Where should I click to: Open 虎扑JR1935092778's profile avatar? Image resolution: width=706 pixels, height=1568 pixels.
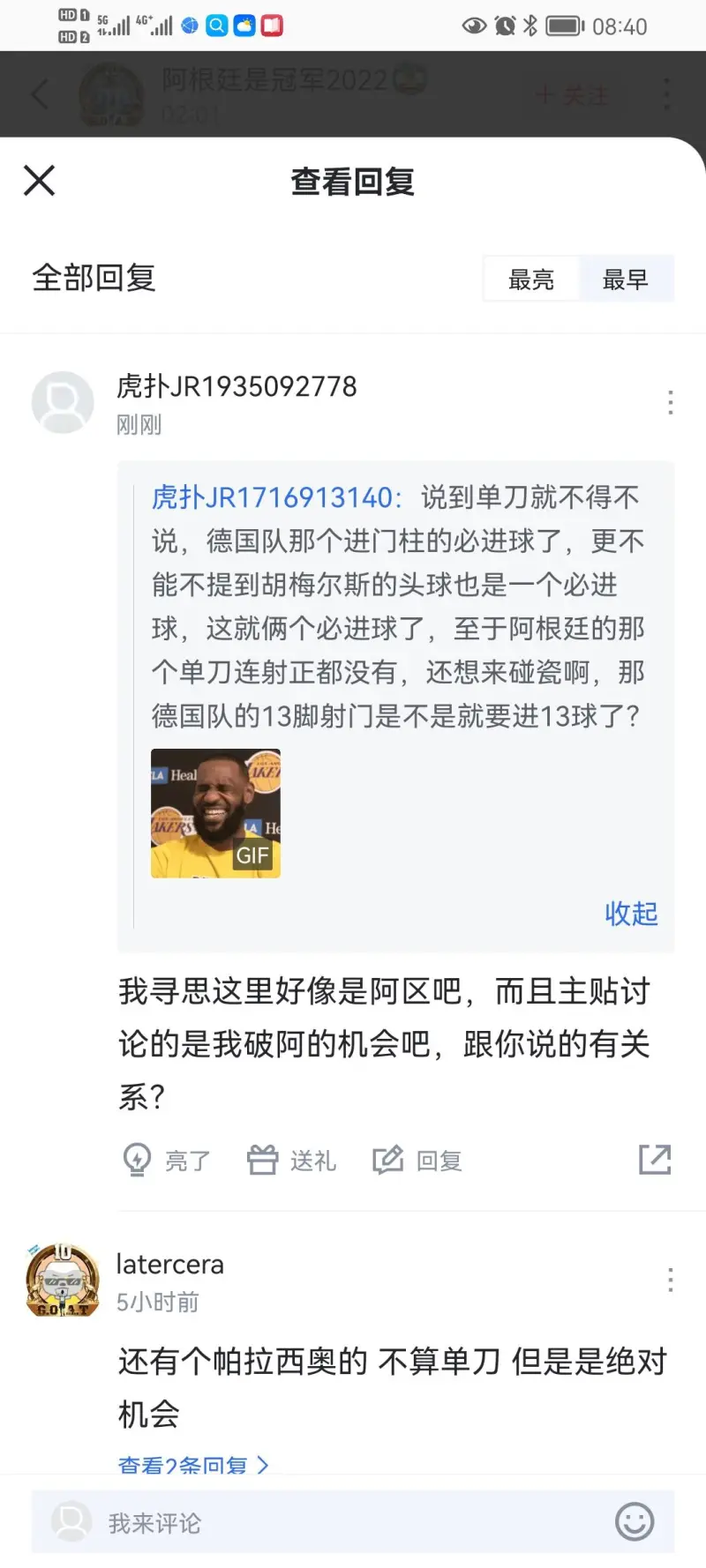click(x=63, y=402)
